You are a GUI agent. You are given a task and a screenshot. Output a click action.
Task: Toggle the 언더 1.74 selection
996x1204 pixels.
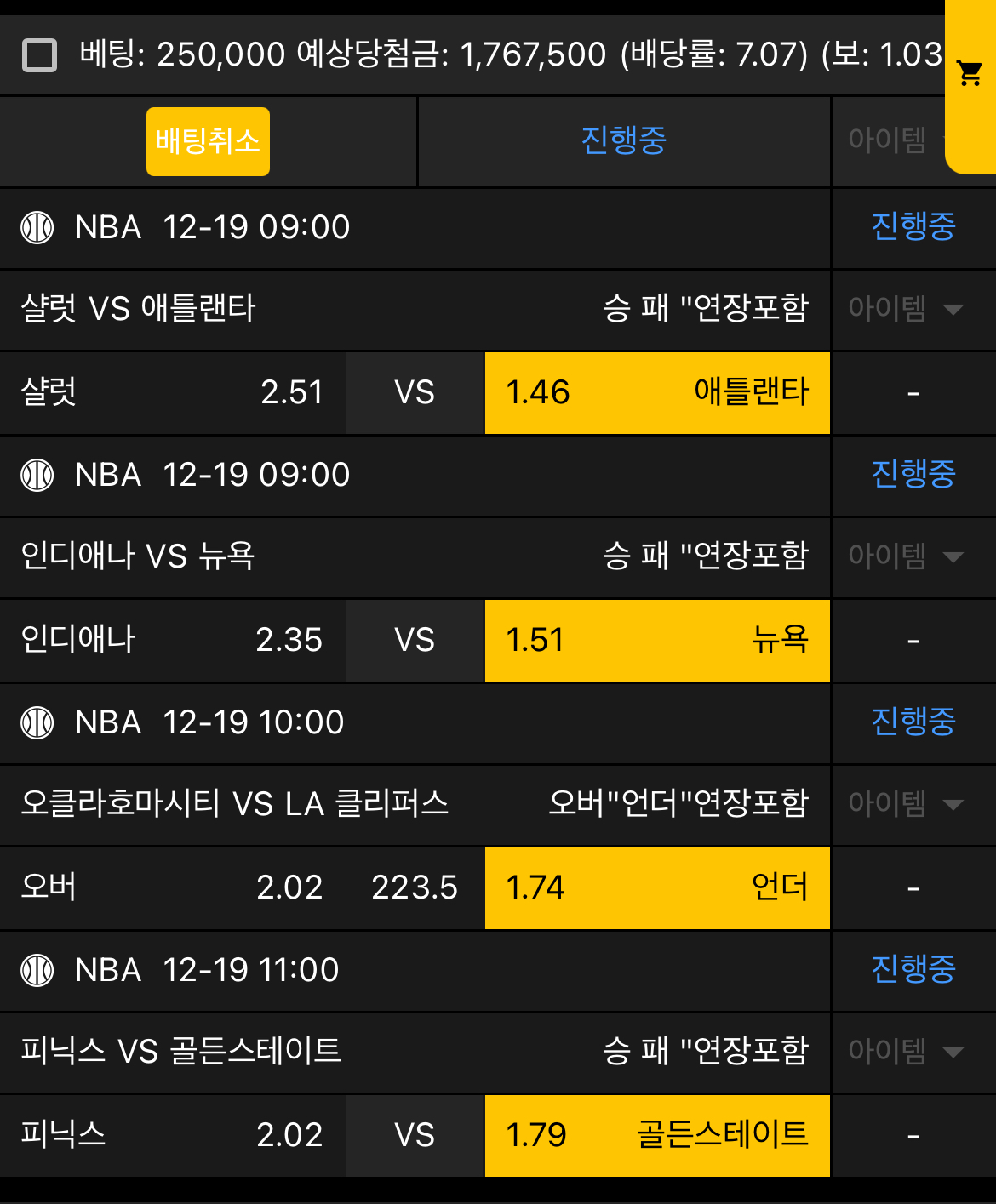tap(656, 887)
